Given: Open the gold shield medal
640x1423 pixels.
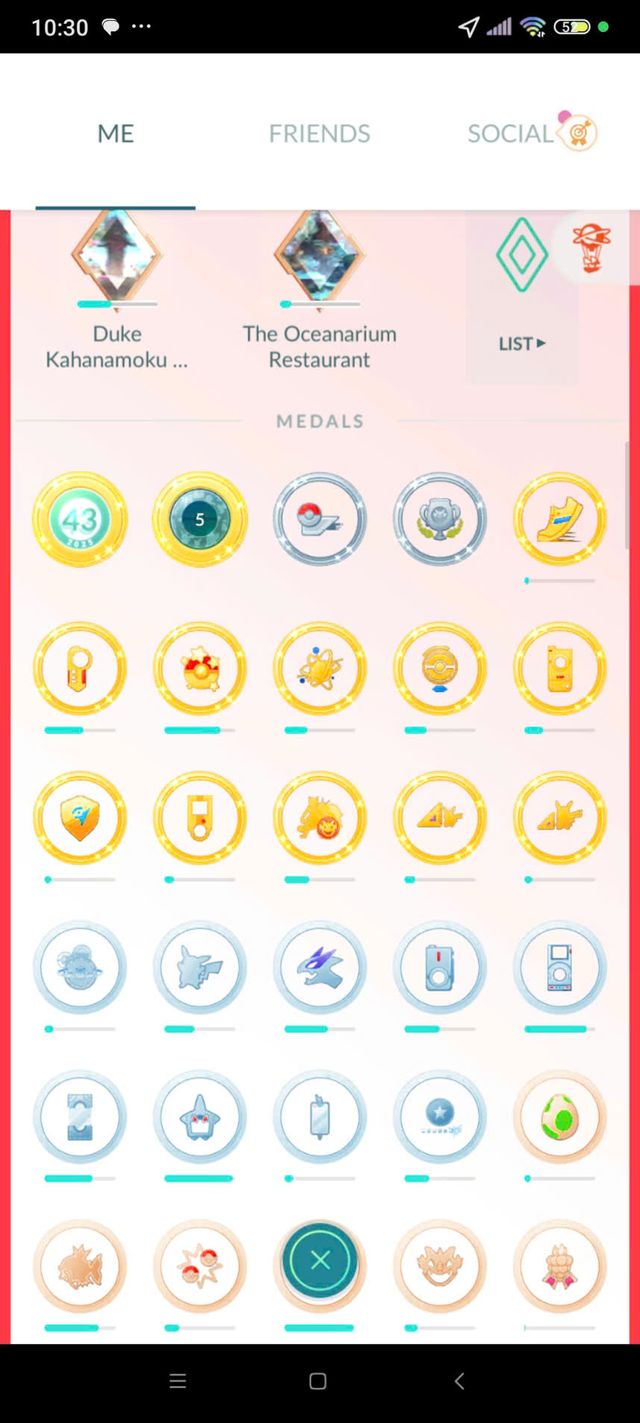Looking at the screenshot, I should 80,818.
